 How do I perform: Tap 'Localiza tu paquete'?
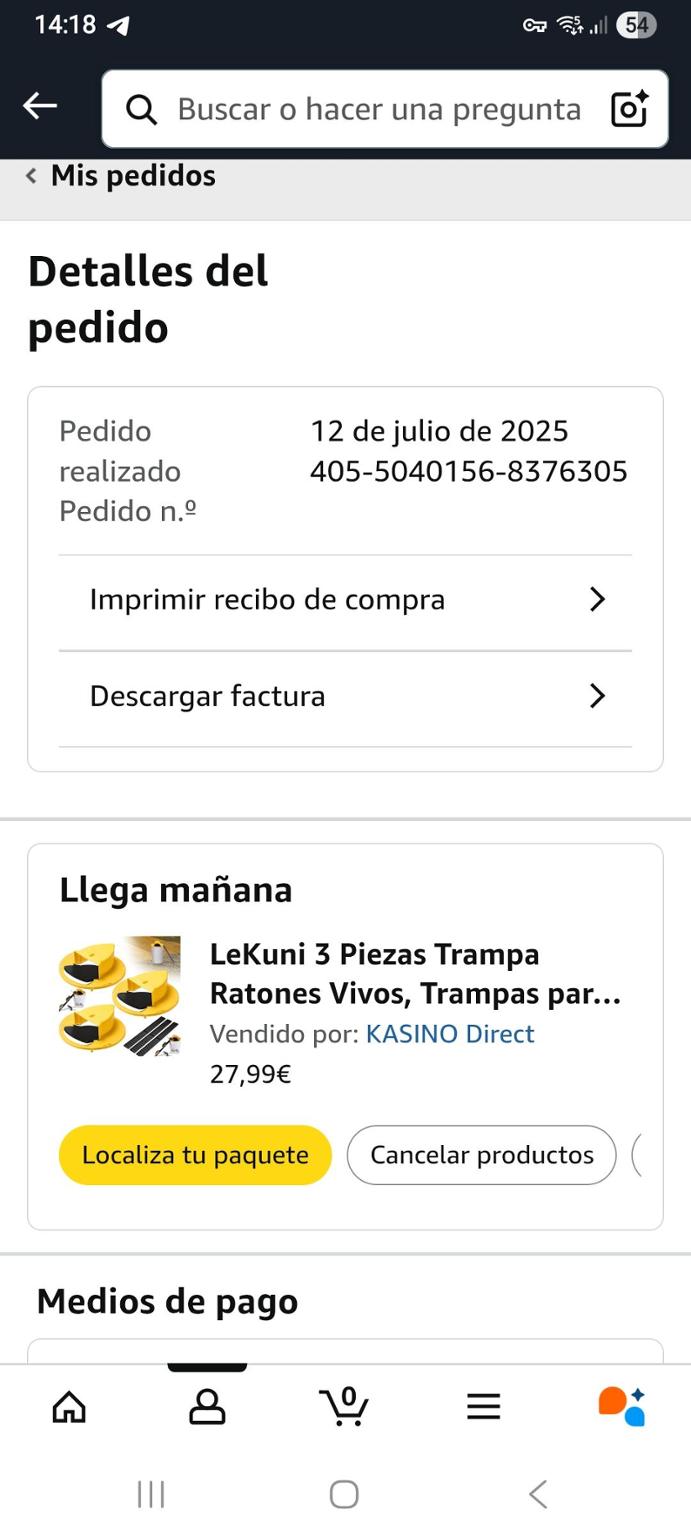coord(195,1155)
